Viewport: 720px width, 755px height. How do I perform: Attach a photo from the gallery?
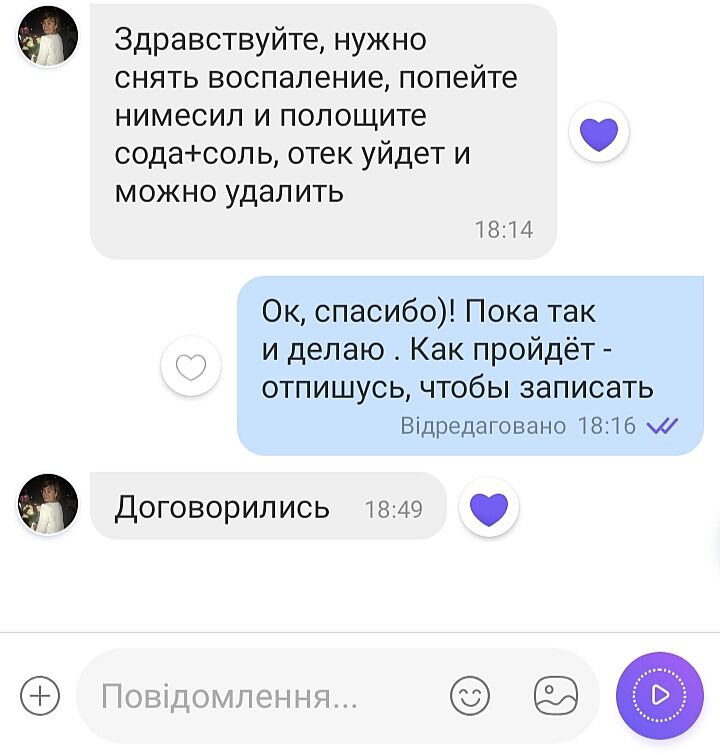click(x=556, y=695)
